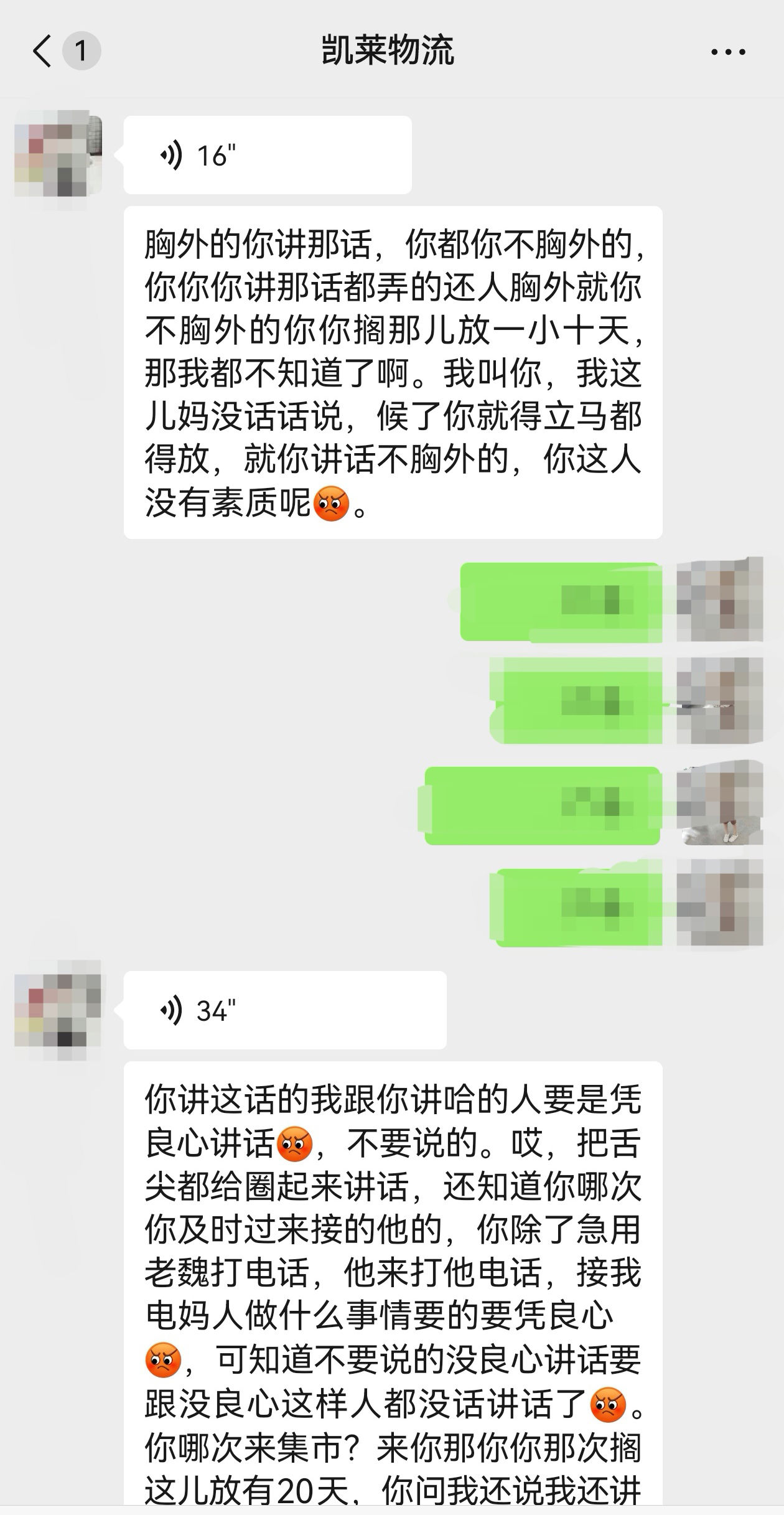Open the three-dot chat options menu
This screenshot has width=784, height=1515.
[x=728, y=52]
